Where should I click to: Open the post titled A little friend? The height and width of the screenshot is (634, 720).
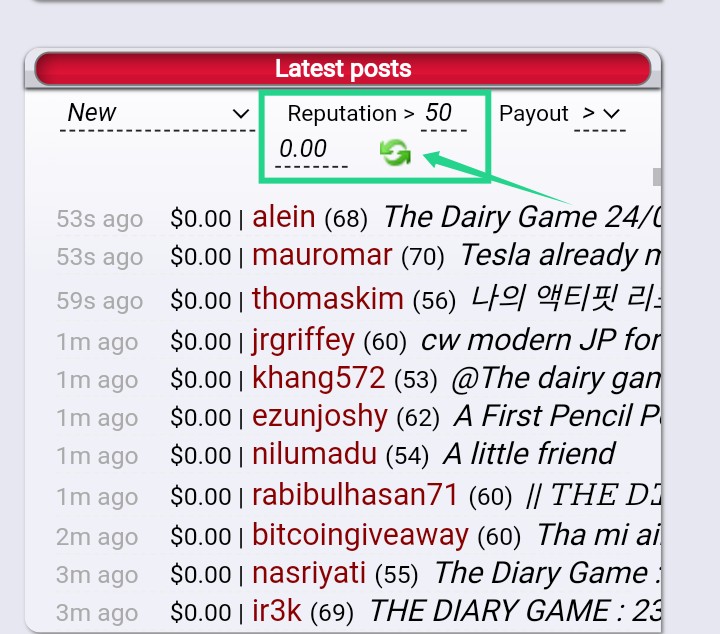(x=529, y=455)
